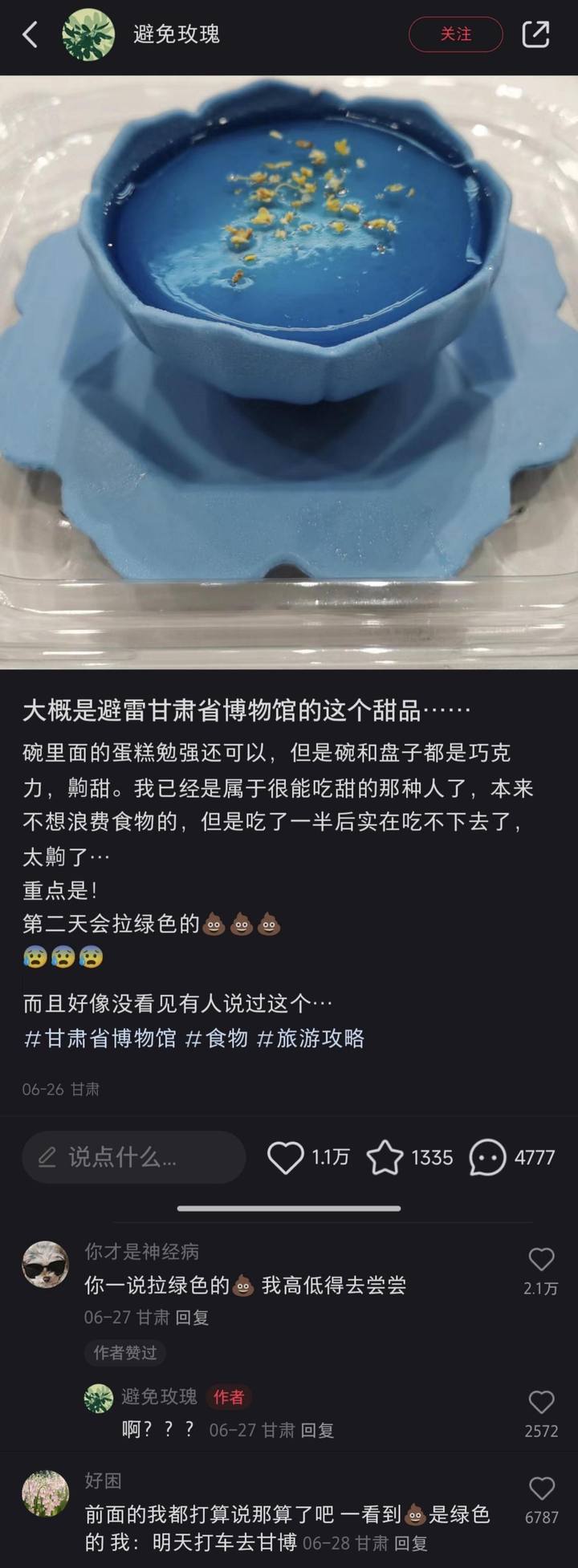Open hashtag #旅游攻略
Image resolution: width=578 pixels, height=1568 pixels.
[x=311, y=1038]
